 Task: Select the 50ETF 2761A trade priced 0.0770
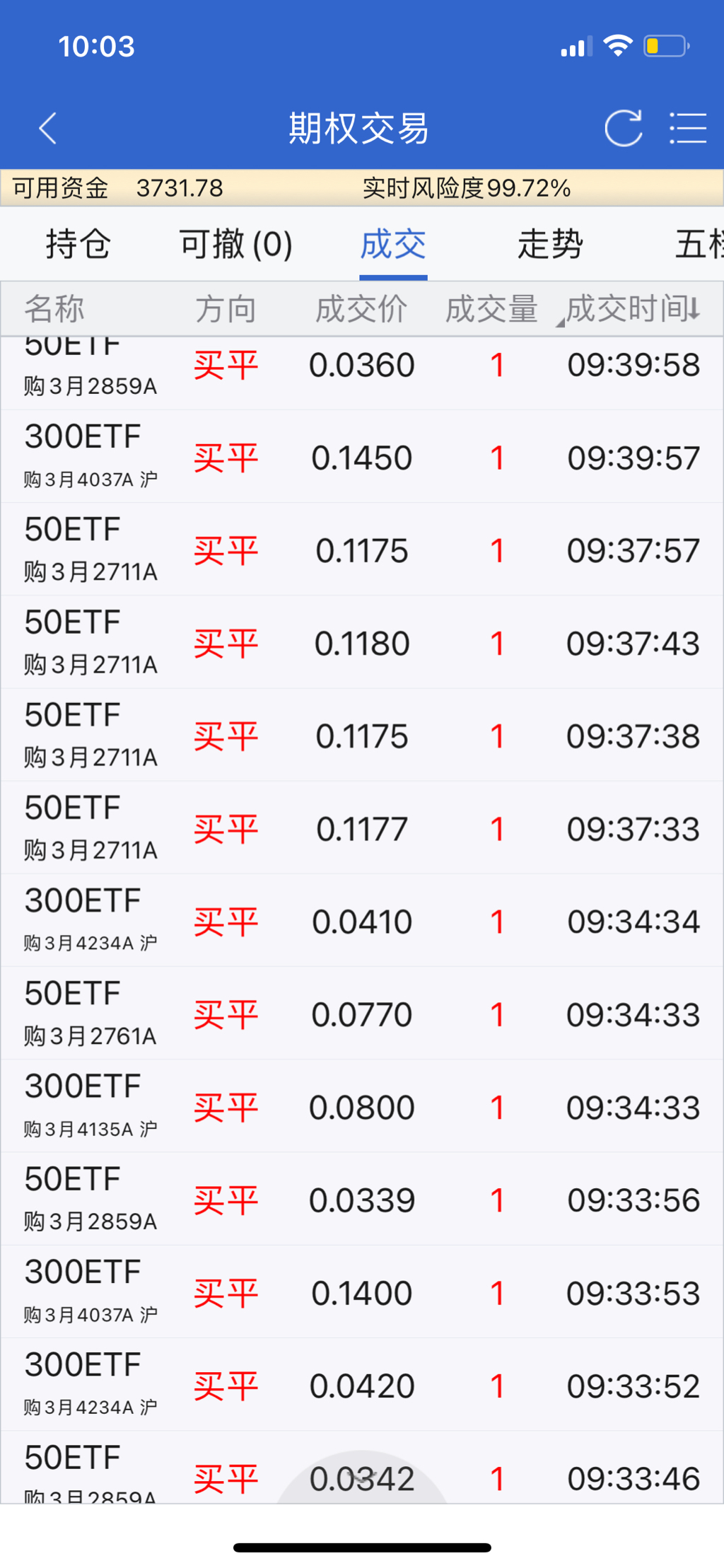[362, 1014]
